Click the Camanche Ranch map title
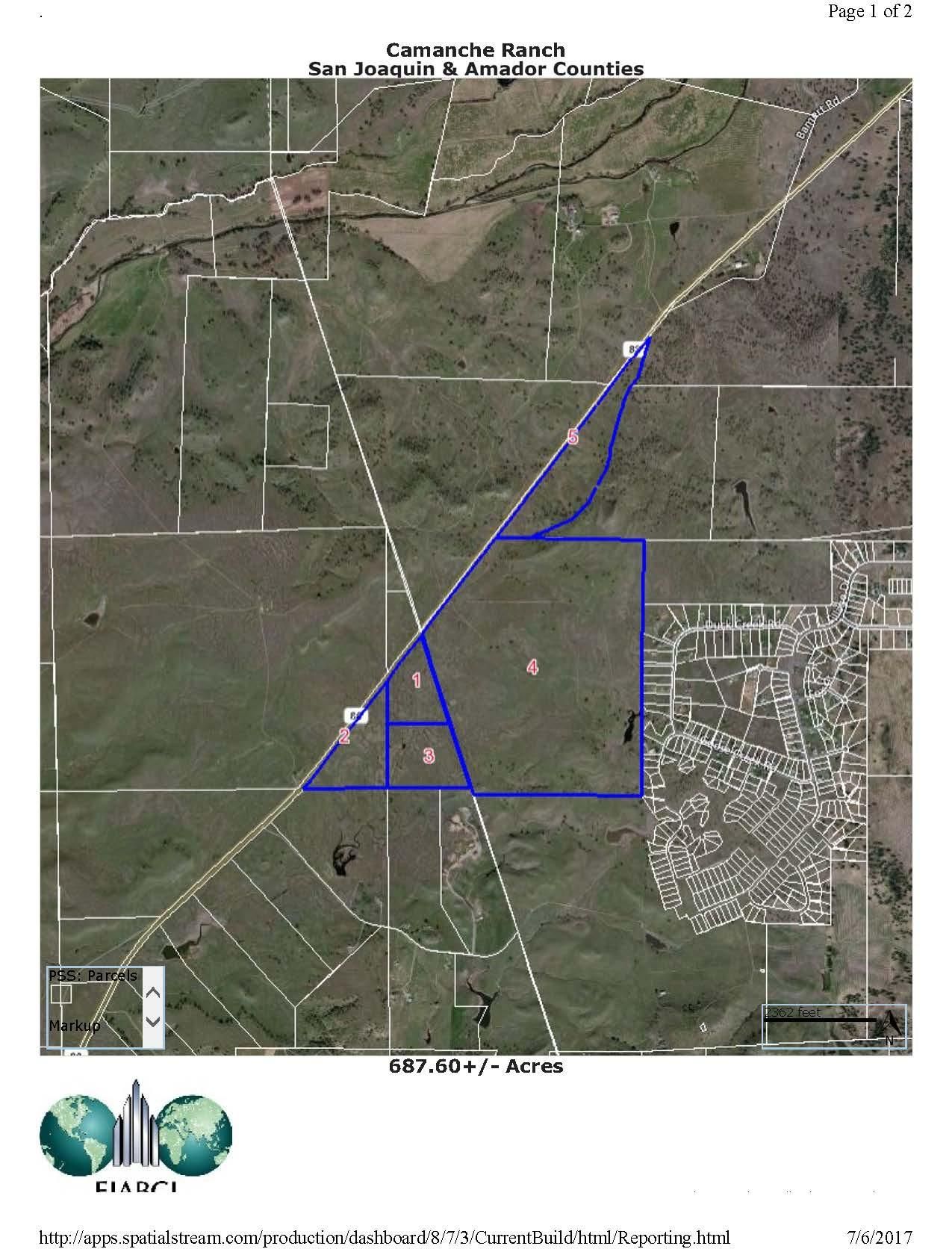 (x=476, y=50)
